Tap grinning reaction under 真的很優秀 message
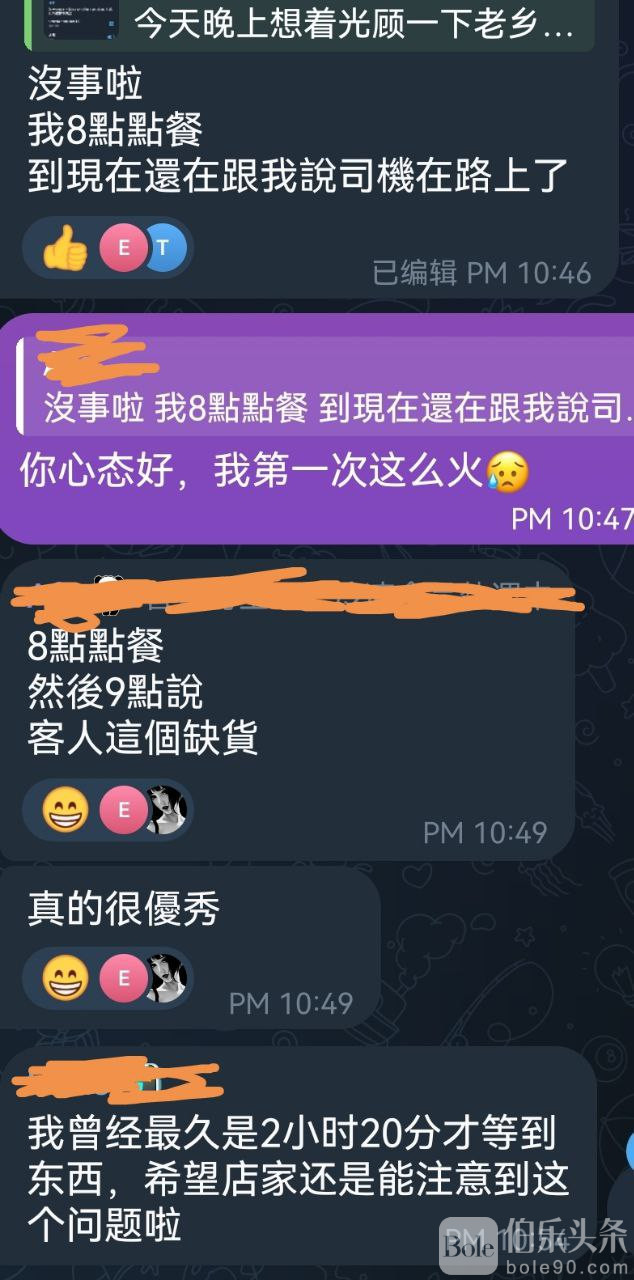 (65, 978)
